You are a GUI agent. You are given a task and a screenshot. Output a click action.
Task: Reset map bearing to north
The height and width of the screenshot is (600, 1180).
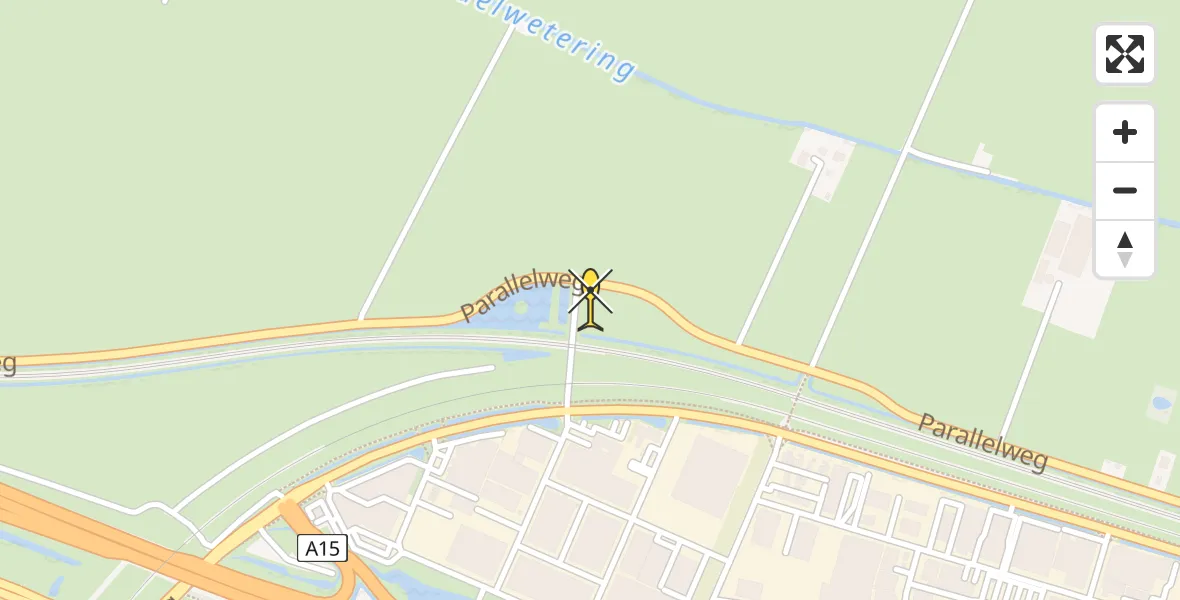[1125, 249]
